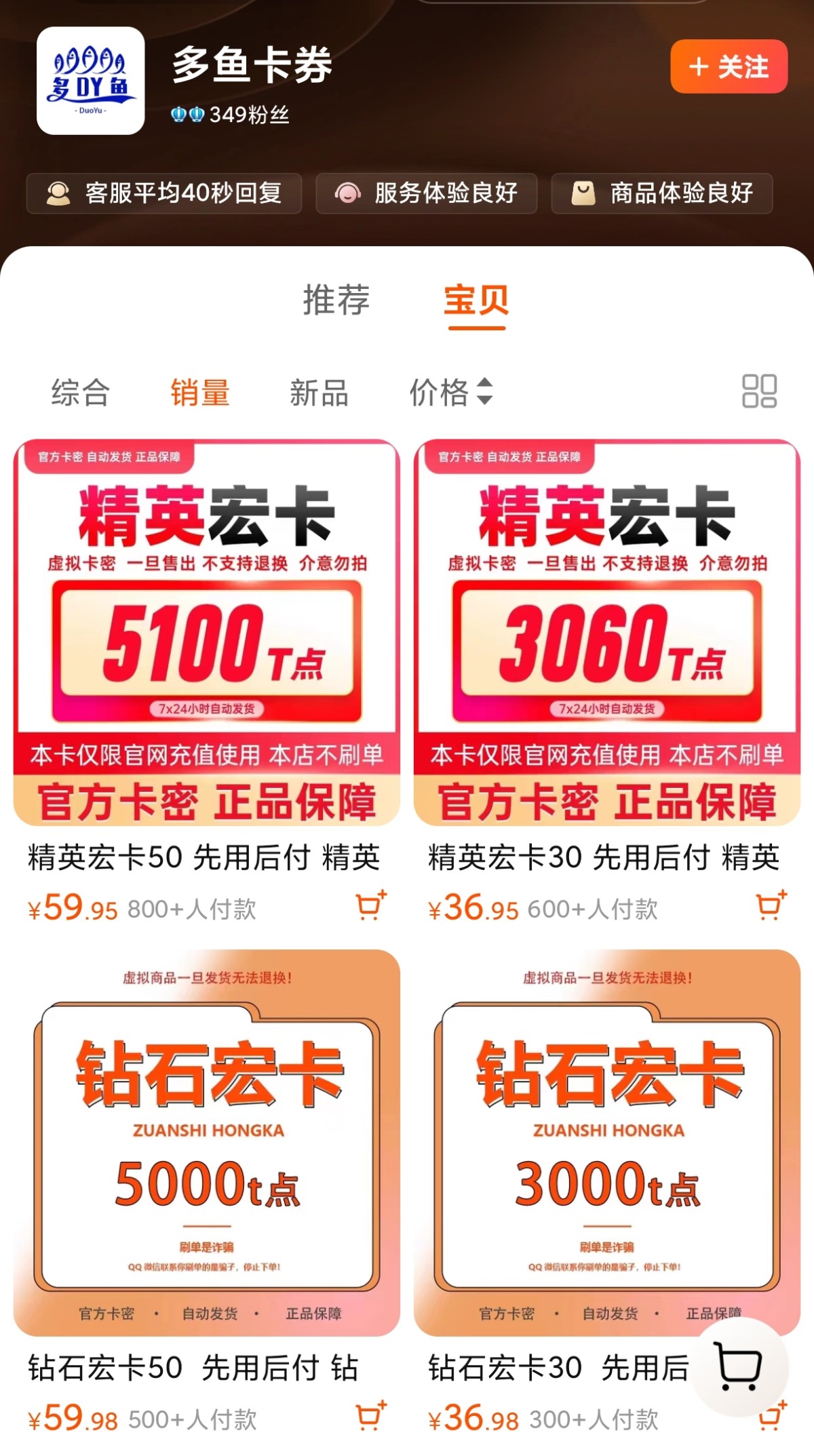The height and width of the screenshot is (1456, 814).
Task: Add 精英宏卡30 to the cart
Action: 771,906
